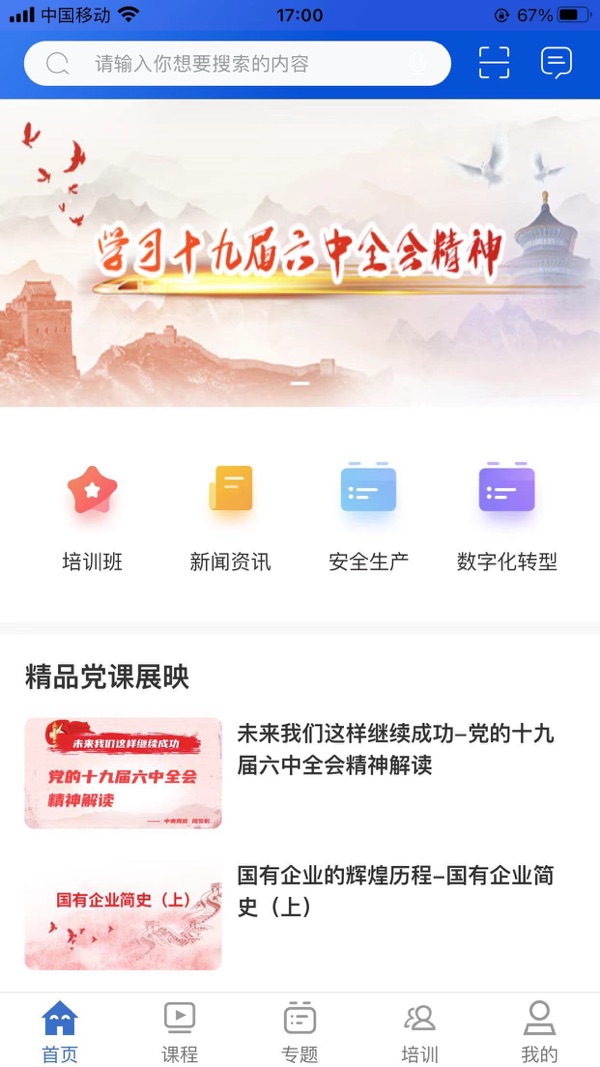Go to the 首页 tab
The image size is (600, 1067).
click(x=60, y=1031)
